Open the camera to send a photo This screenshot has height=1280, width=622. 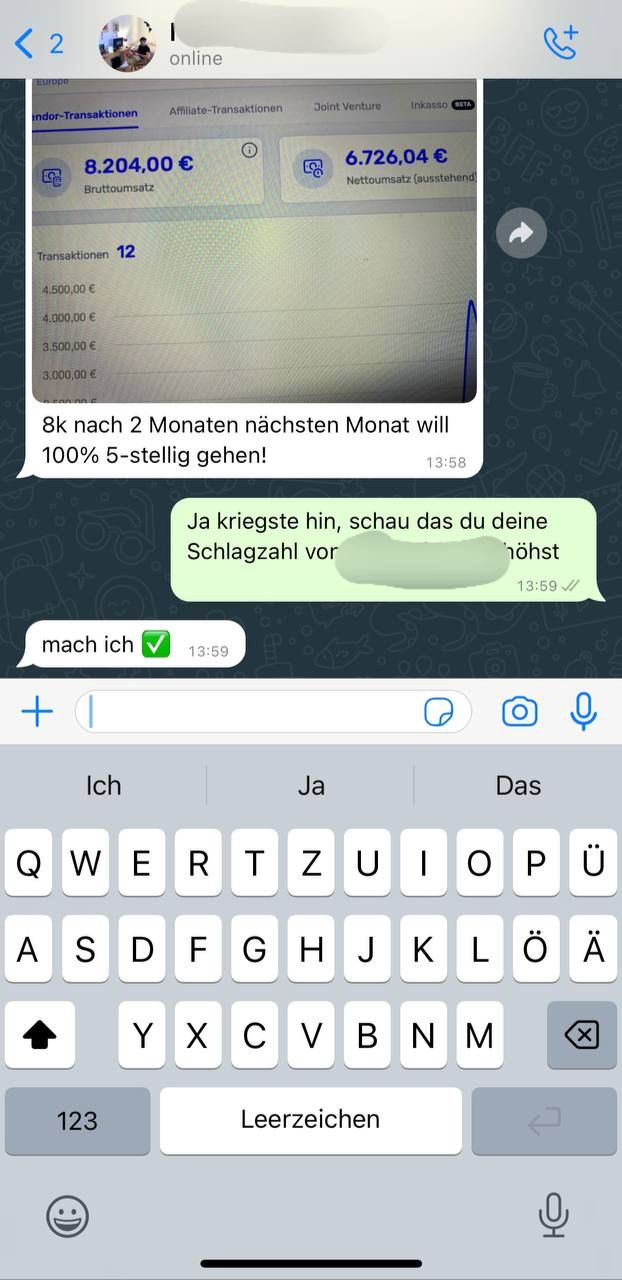click(x=519, y=712)
